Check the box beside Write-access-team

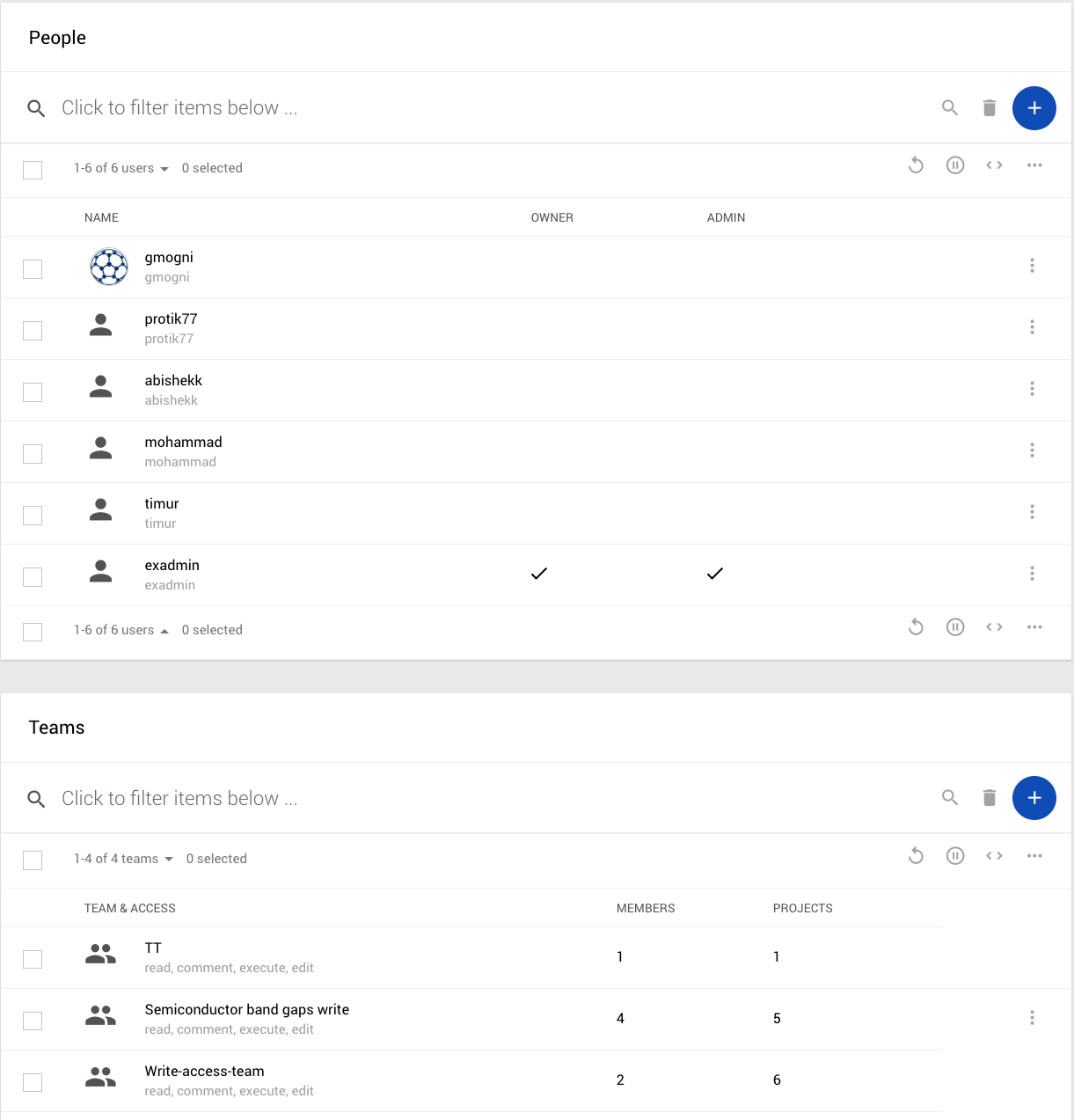33,1082
